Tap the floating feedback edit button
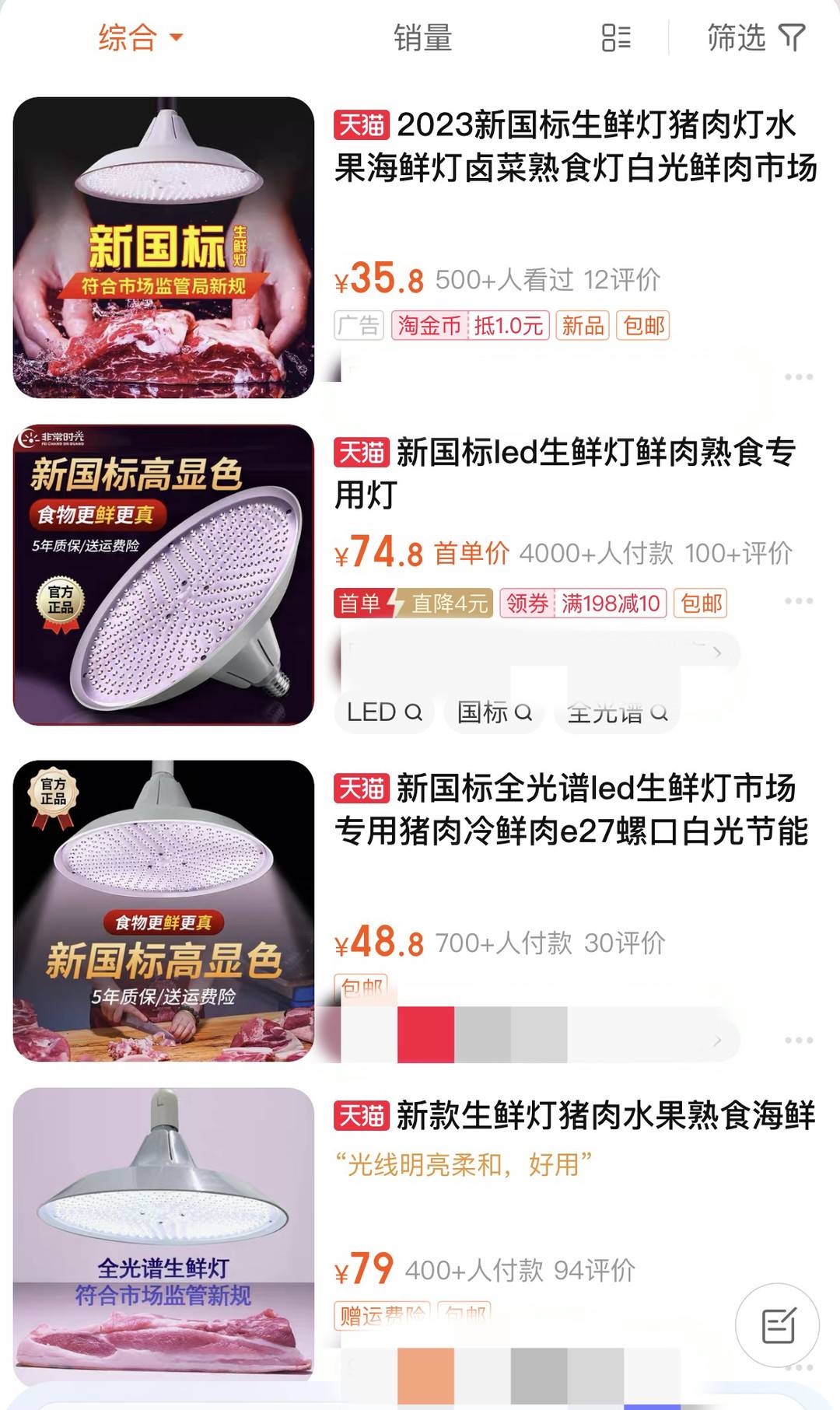The image size is (840, 1410). (778, 1325)
